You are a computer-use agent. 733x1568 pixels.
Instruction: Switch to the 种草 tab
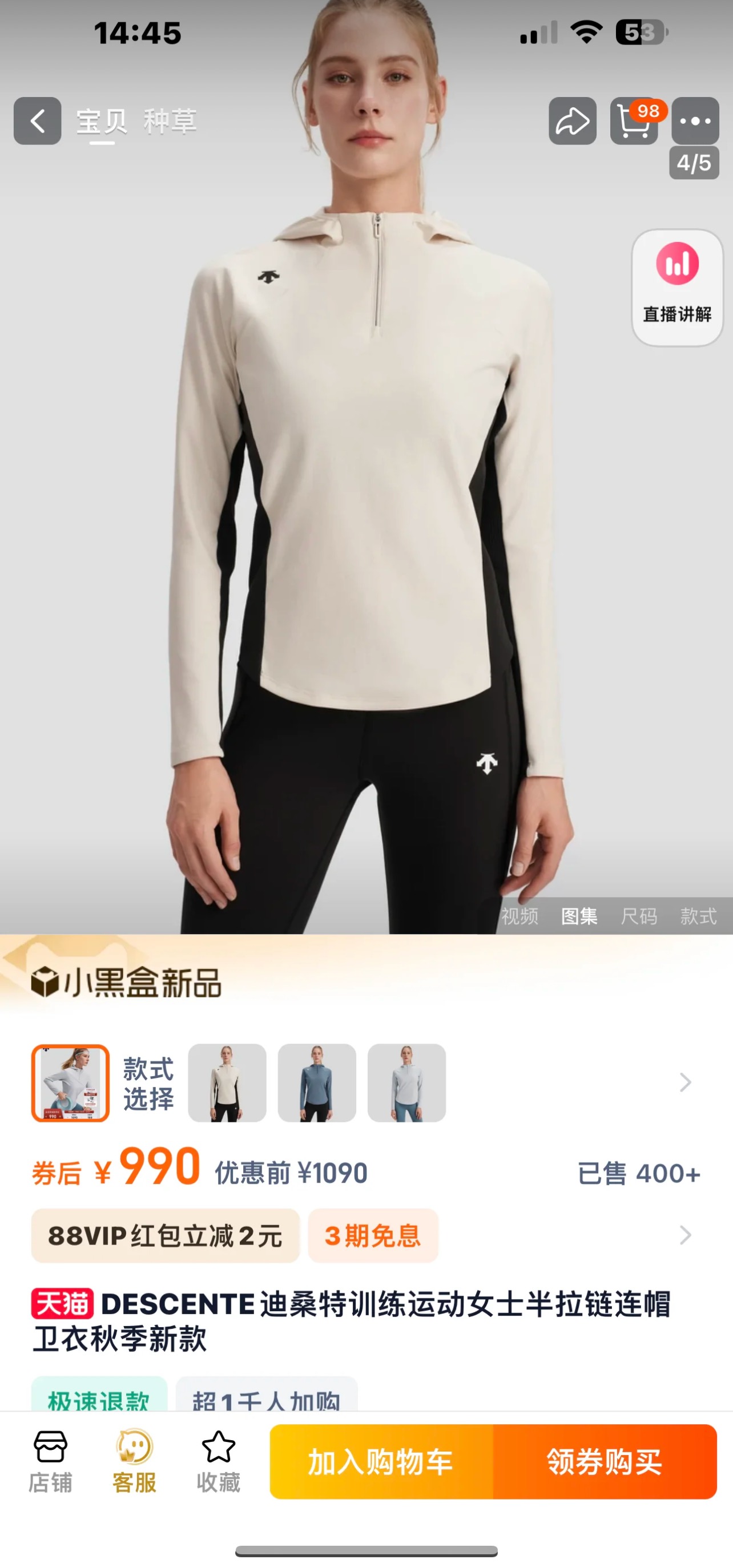(170, 120)
